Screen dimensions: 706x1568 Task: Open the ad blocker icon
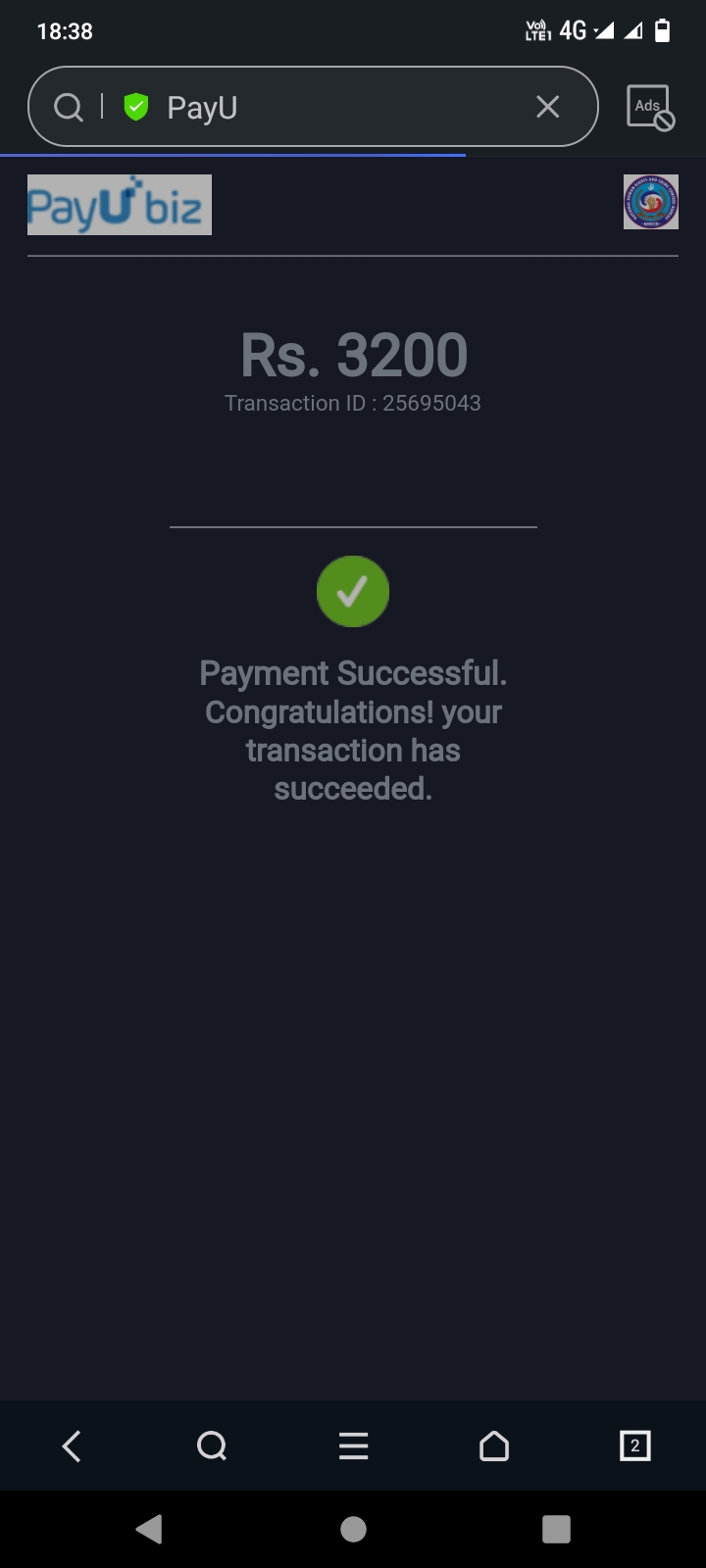click(x=650, y=107)
